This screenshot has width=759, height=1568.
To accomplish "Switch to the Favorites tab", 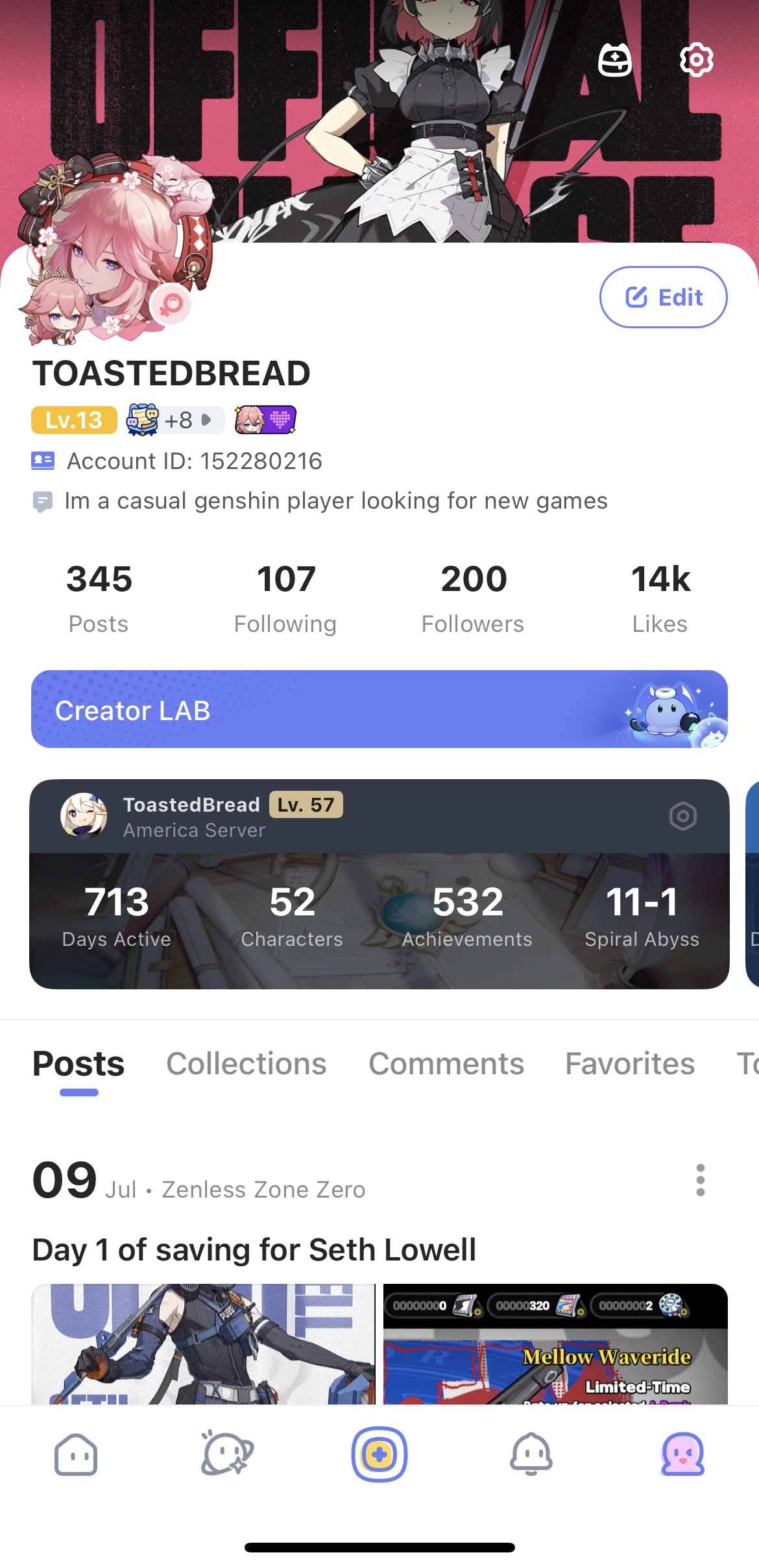I will point(629,1064).
